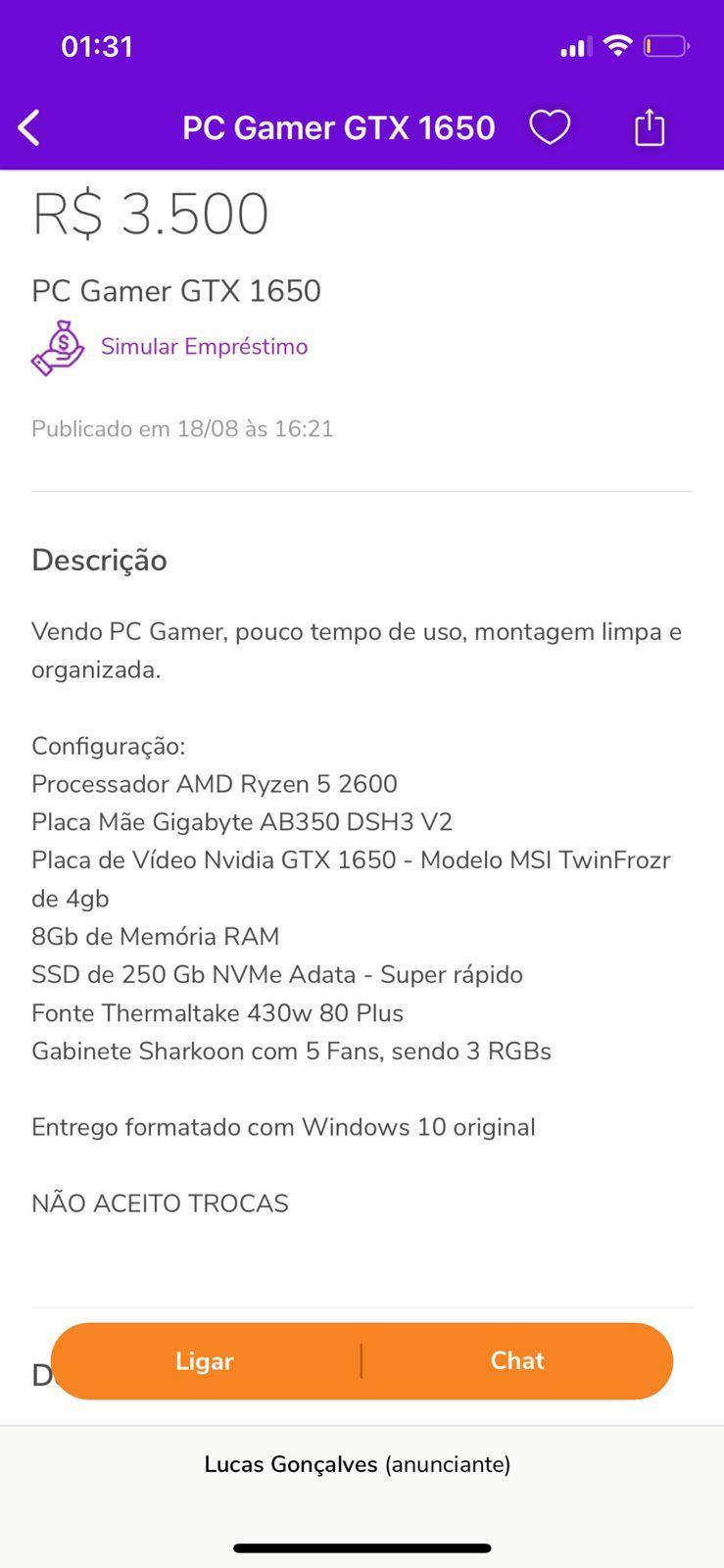Share the PC Gamer GTX 1650 listing
724x1568 pixels.
(650, 126)
